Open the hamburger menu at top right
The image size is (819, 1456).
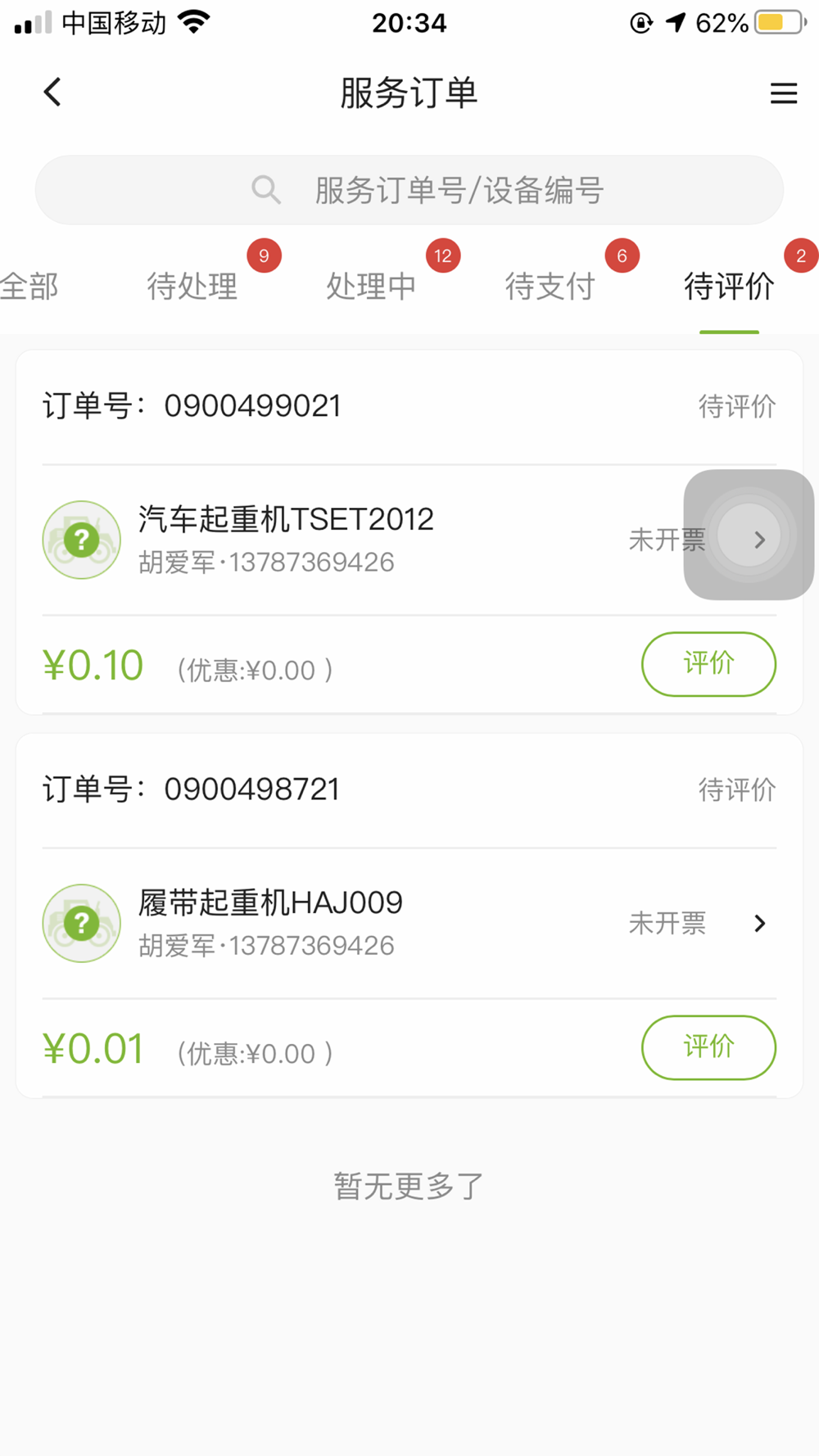783,93
